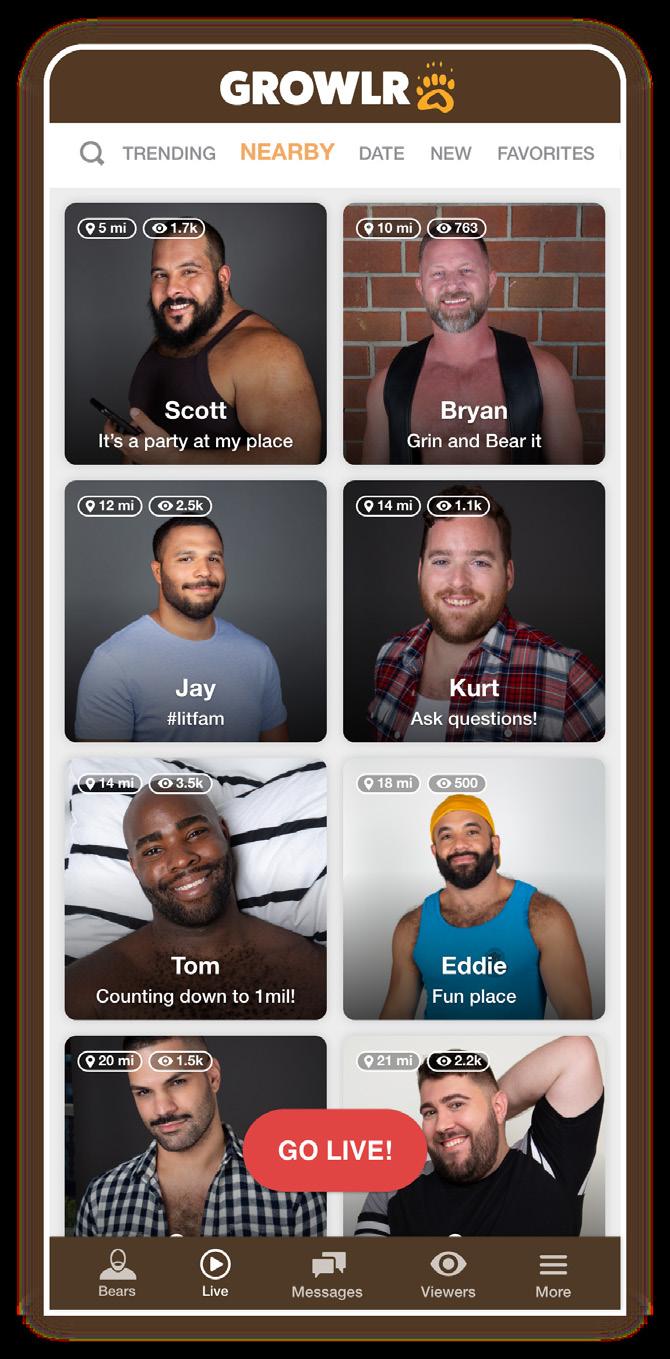Tap the Go Live button
Screen dimensions: 670x1359
[x=335, y=1150]
